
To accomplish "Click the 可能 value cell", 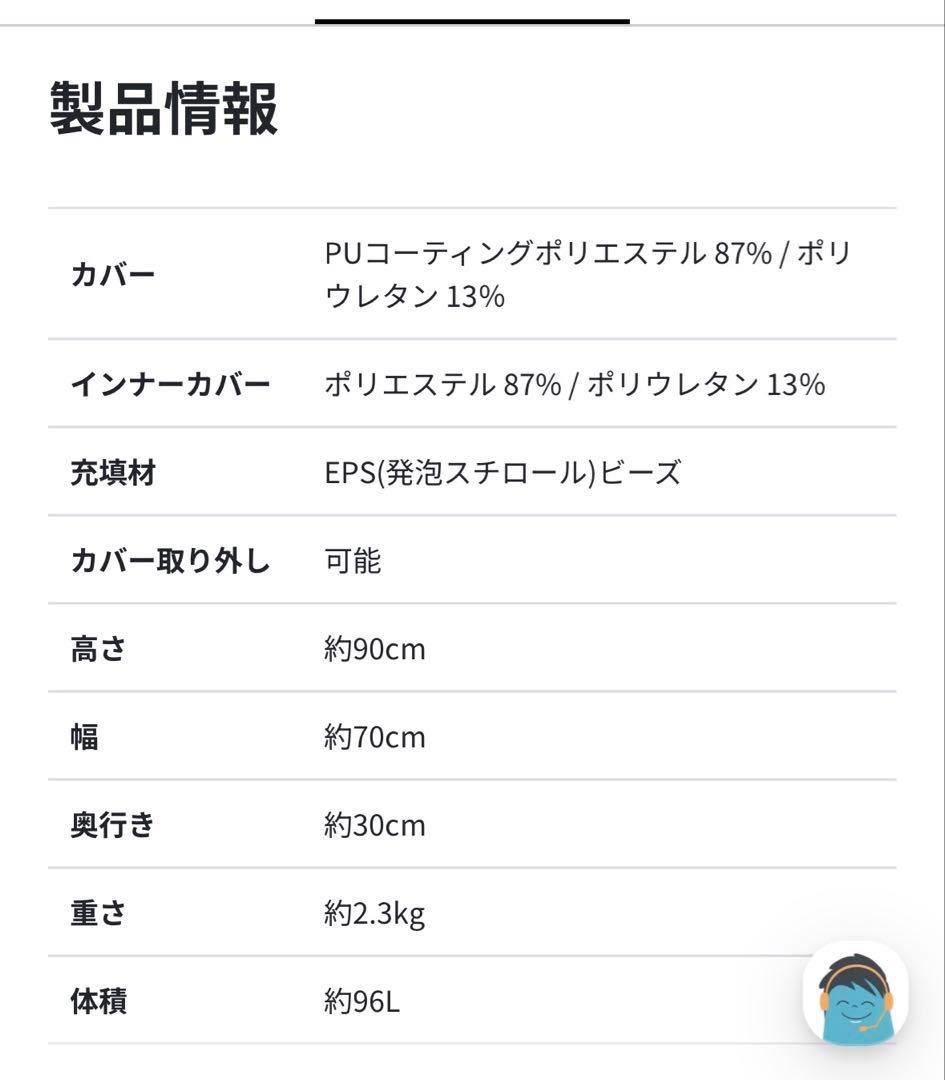I will [x=350, y=561].
